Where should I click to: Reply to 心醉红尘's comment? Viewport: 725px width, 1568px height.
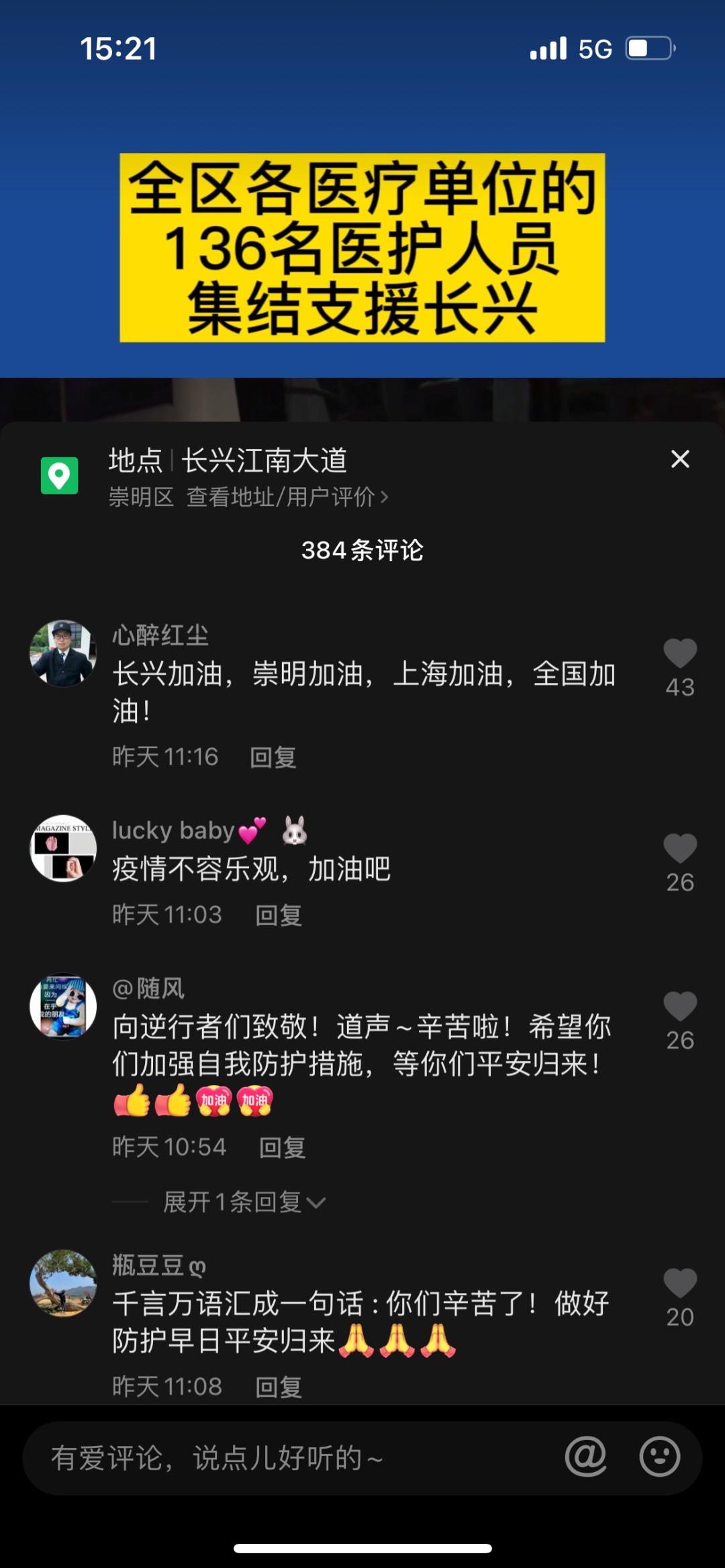coord(273,757)
